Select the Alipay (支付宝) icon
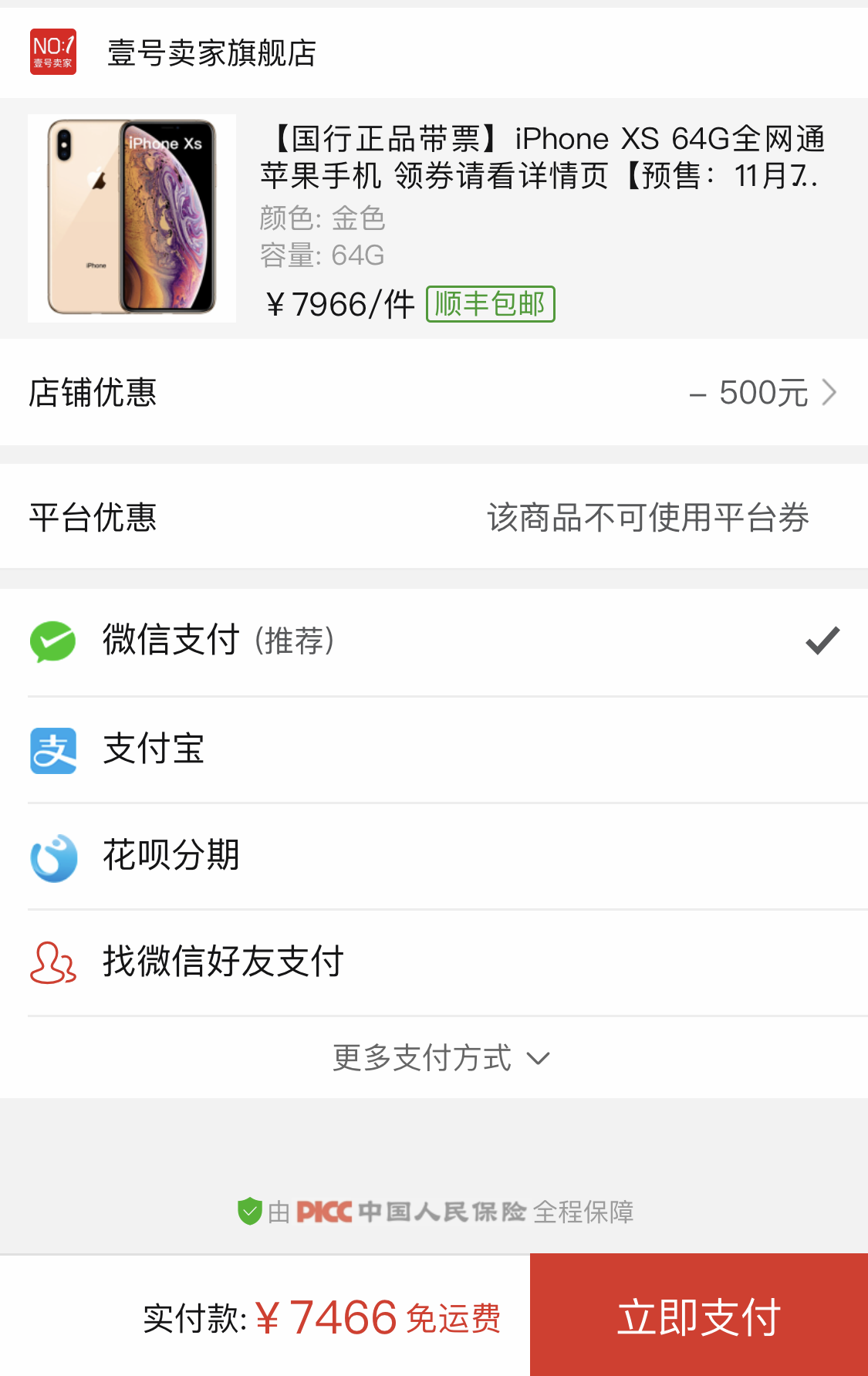The width and height of the screenshot is (868, 1376). (52, 749)
